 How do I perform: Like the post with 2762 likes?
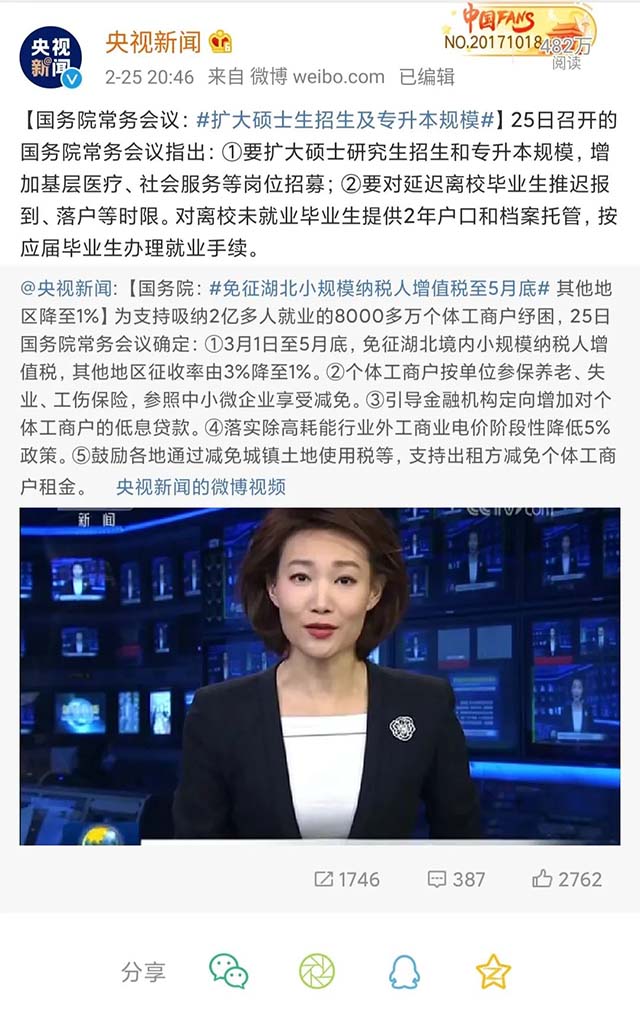pos(567,879)
